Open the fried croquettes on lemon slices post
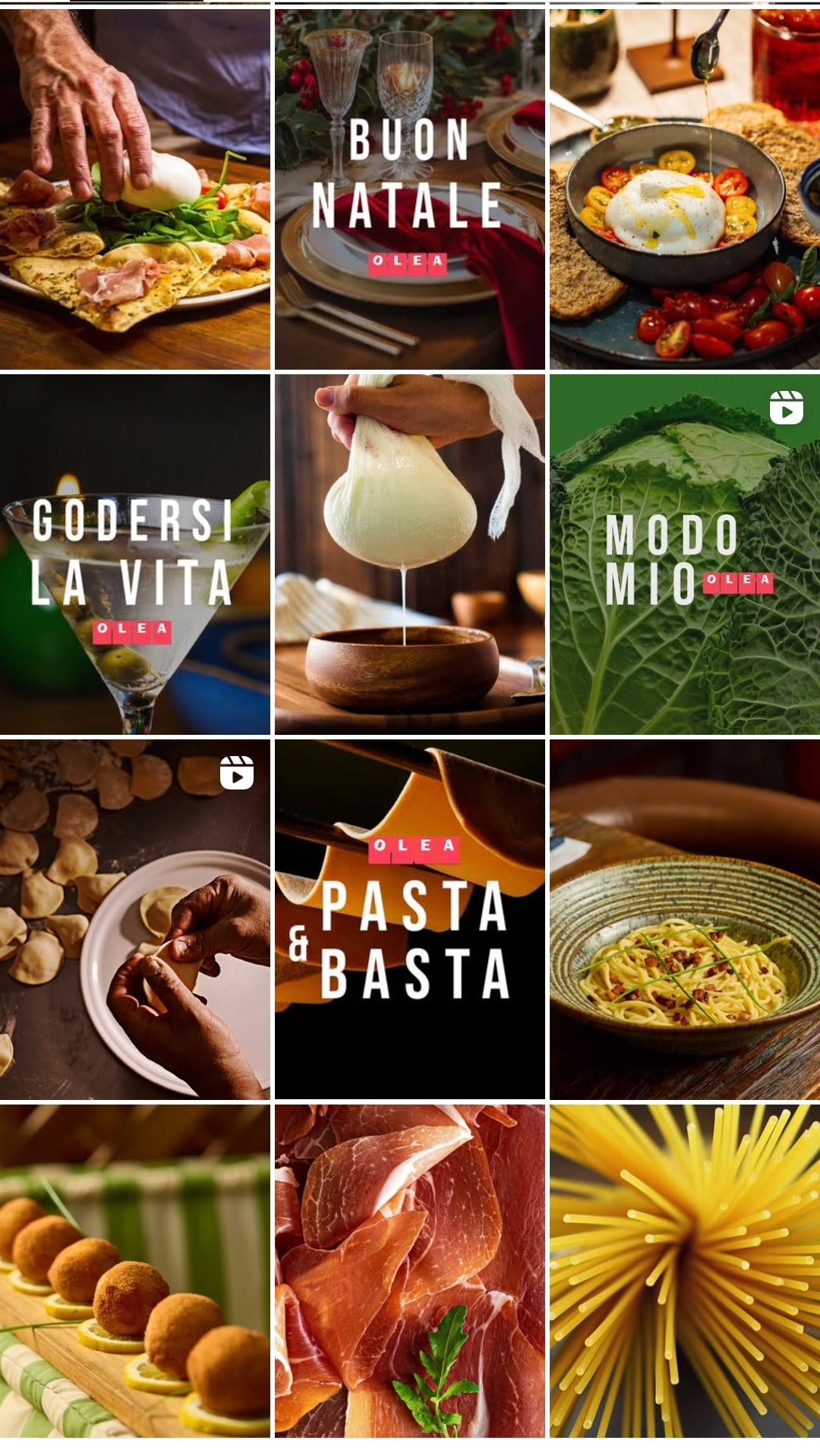The image size is (820, 1456). pos(134,1270)
